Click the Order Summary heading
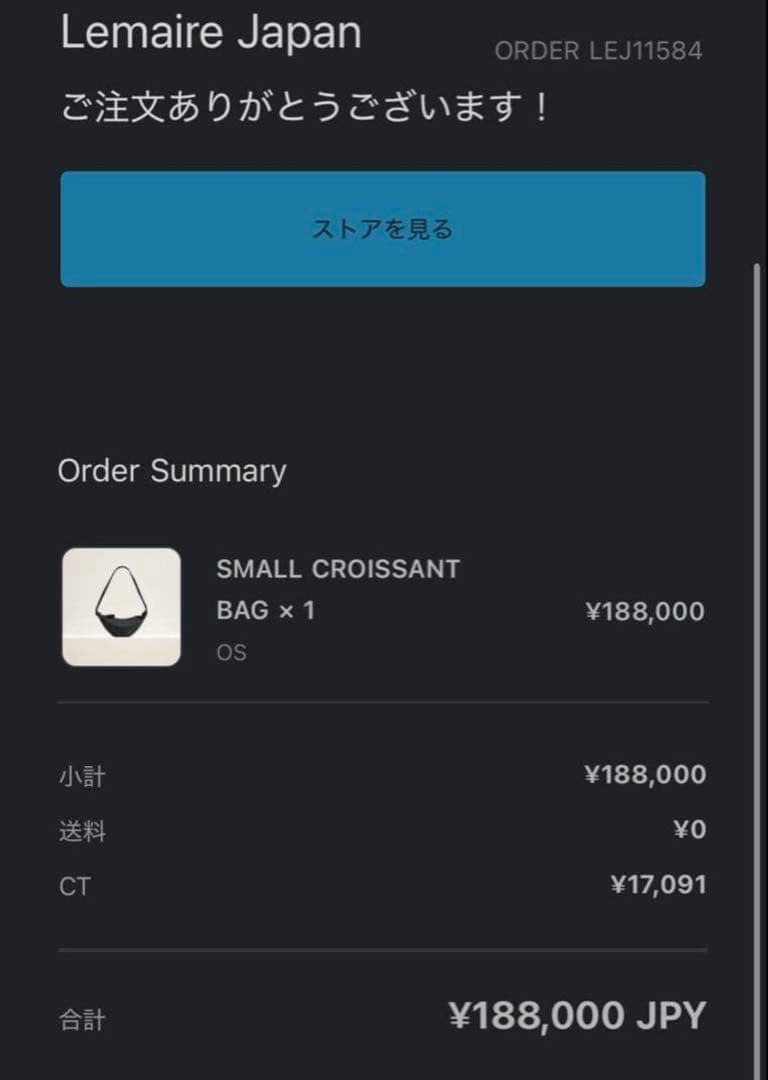The image size is (768, 1080). pos(172,471)
